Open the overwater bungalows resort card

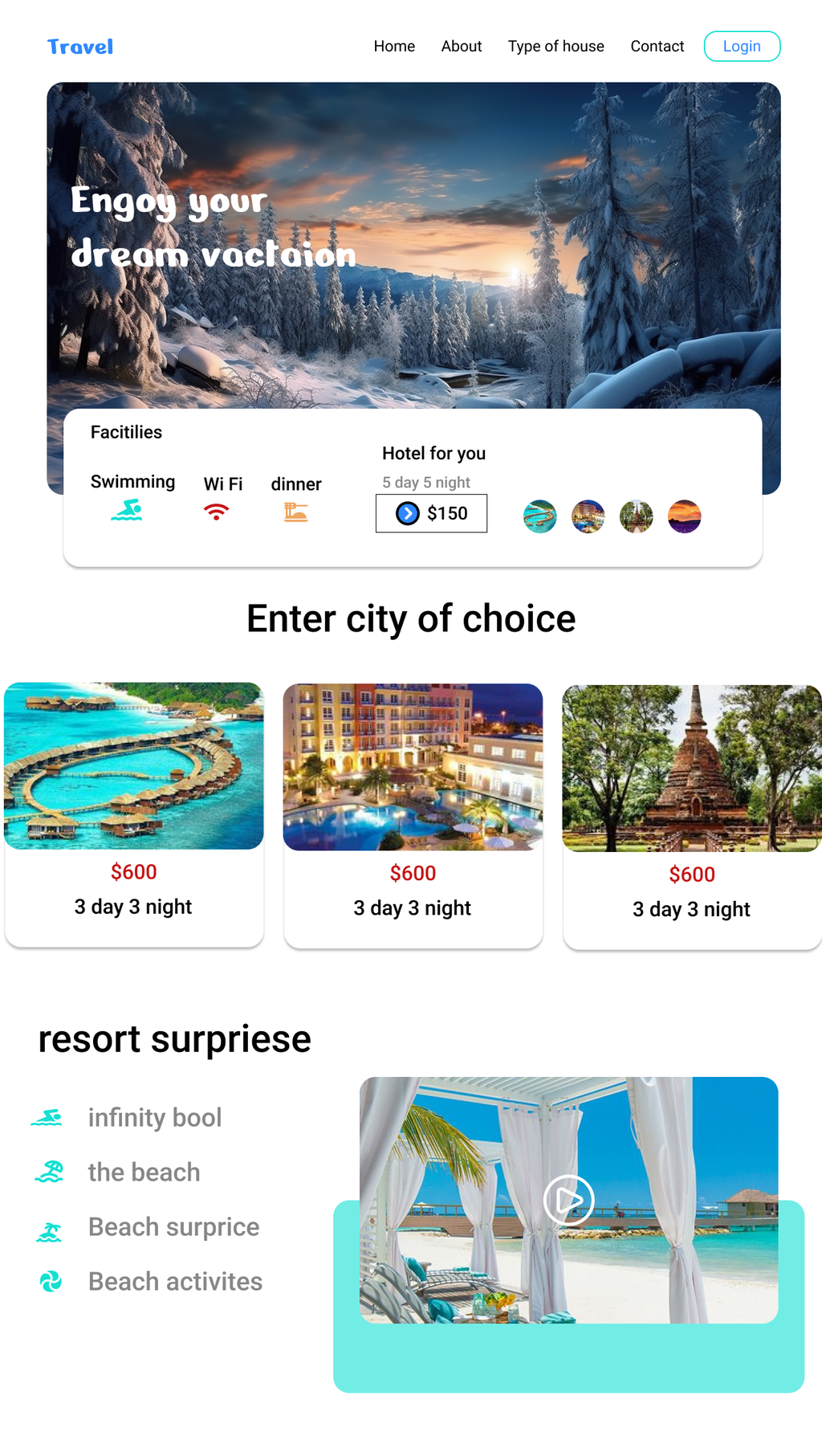[x=134, y=814]
